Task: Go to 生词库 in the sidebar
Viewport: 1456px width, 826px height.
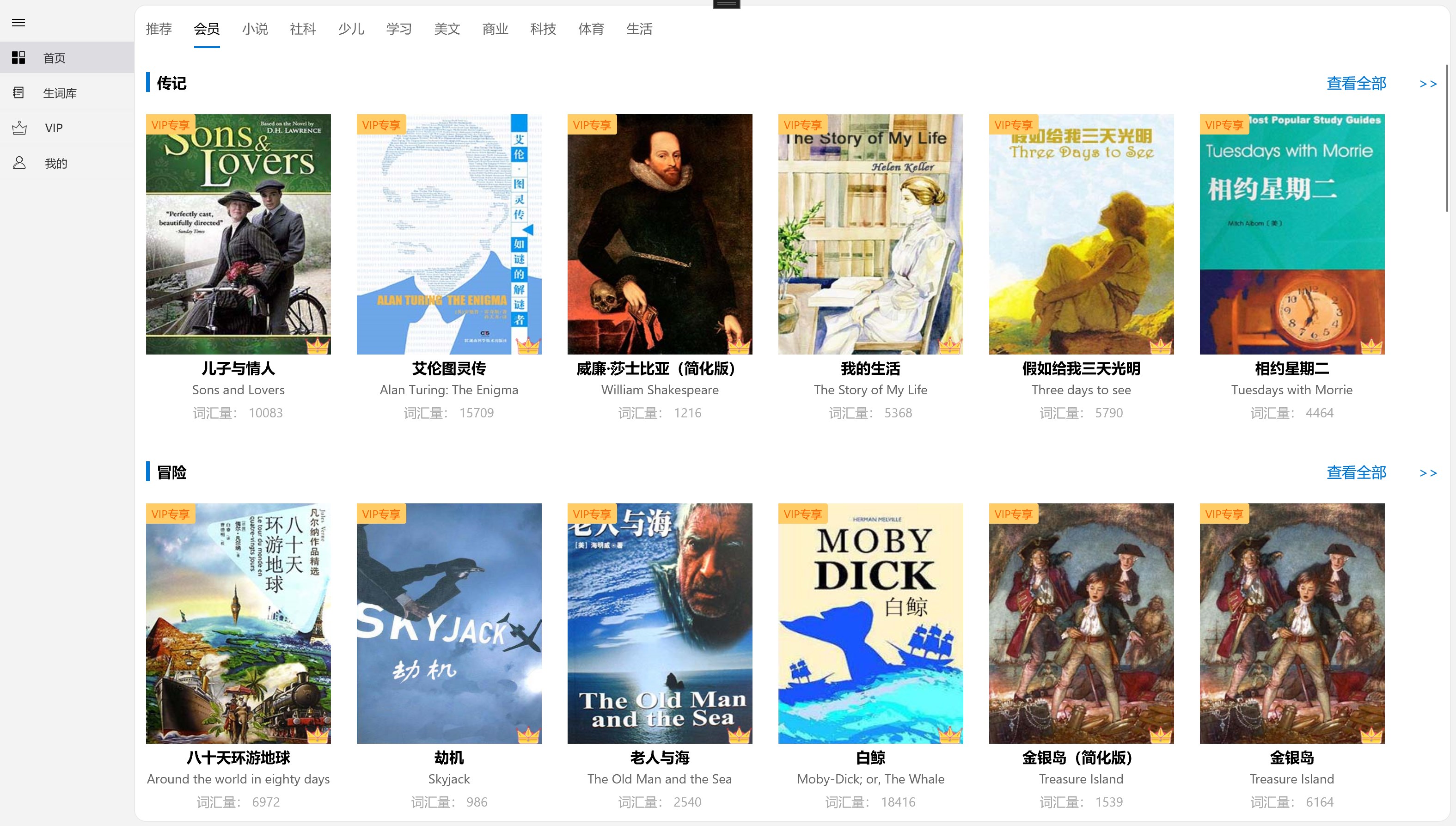Action: pos(59,93)
